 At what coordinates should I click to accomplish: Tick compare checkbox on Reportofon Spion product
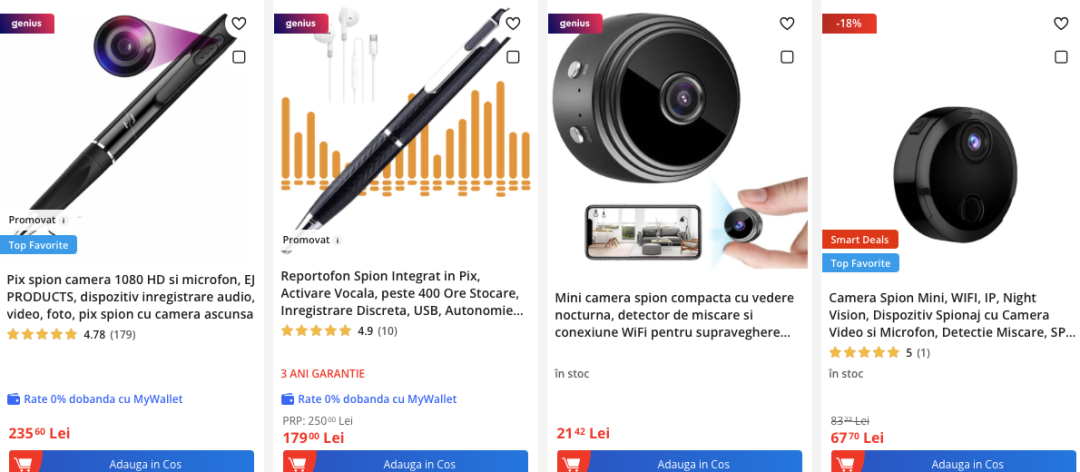click(513, 57)
